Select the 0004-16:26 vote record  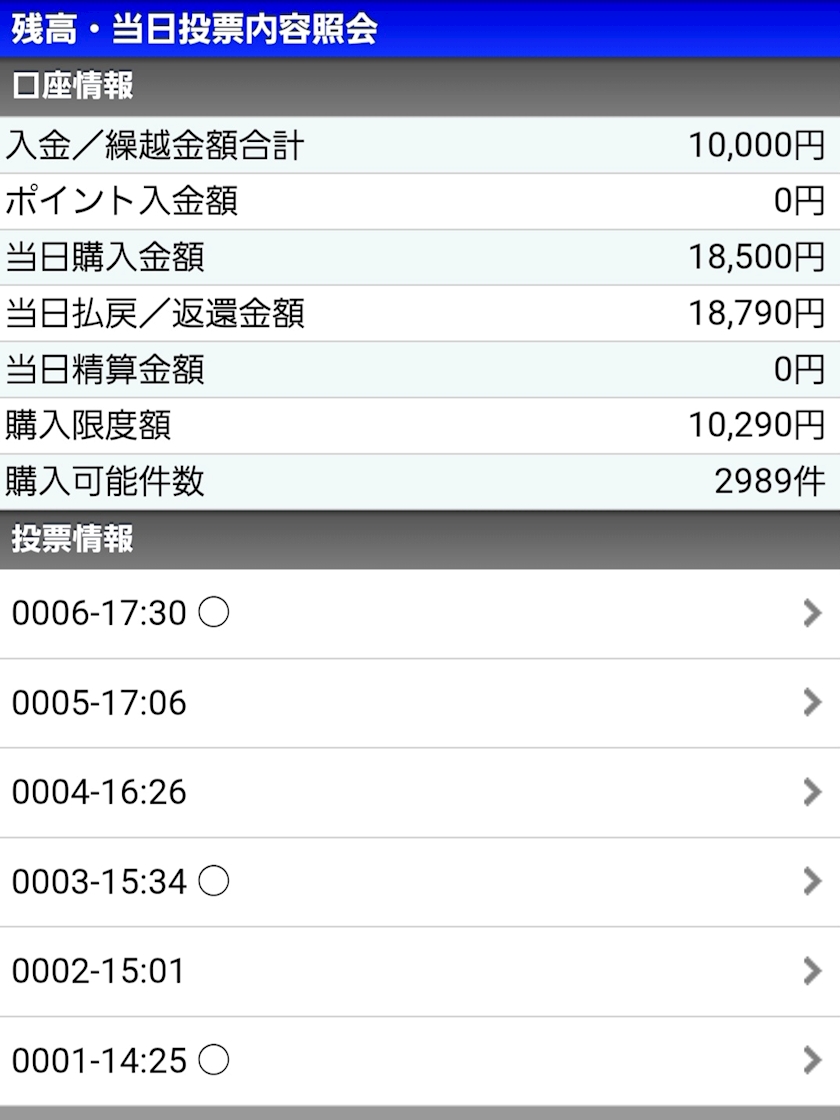(x=420, y=793)
